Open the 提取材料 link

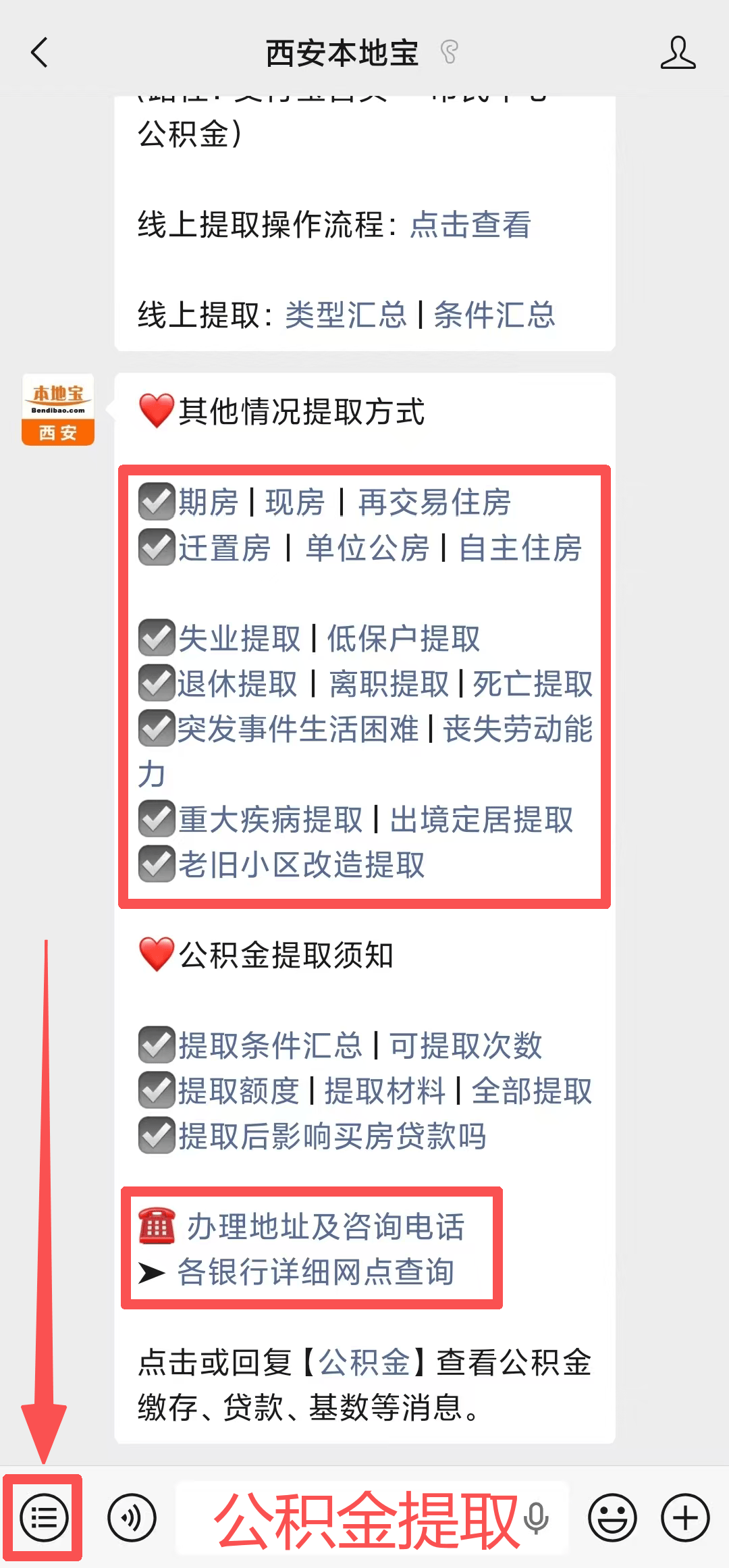385,1091
